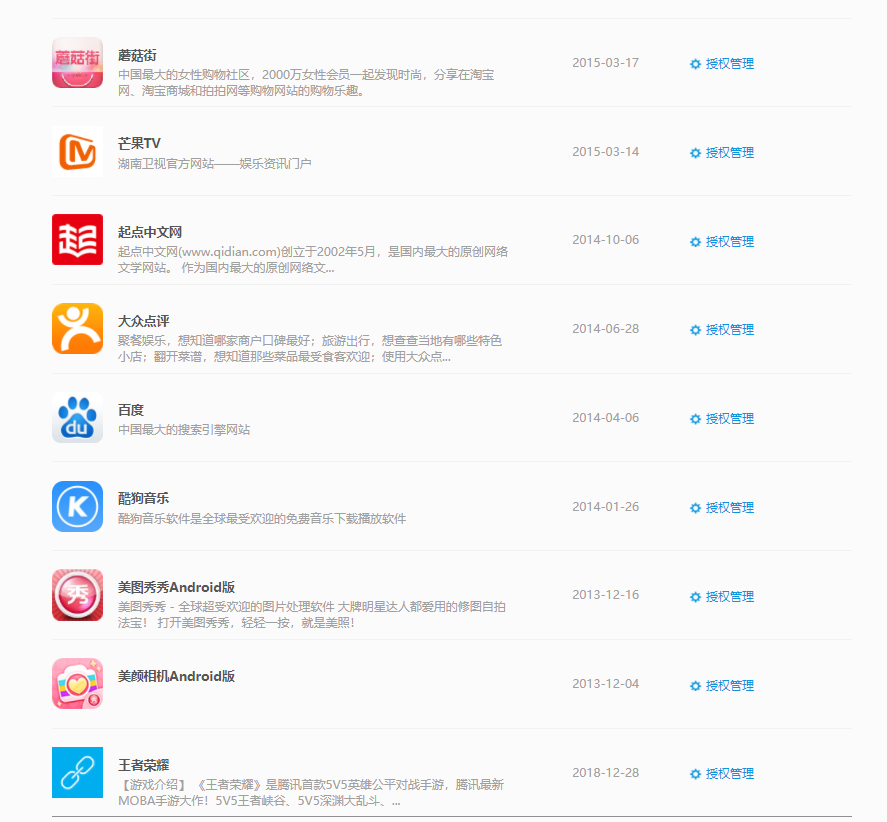Manage authorization for 起点中文网
The image size is (887, 822).
coord(728,242)
